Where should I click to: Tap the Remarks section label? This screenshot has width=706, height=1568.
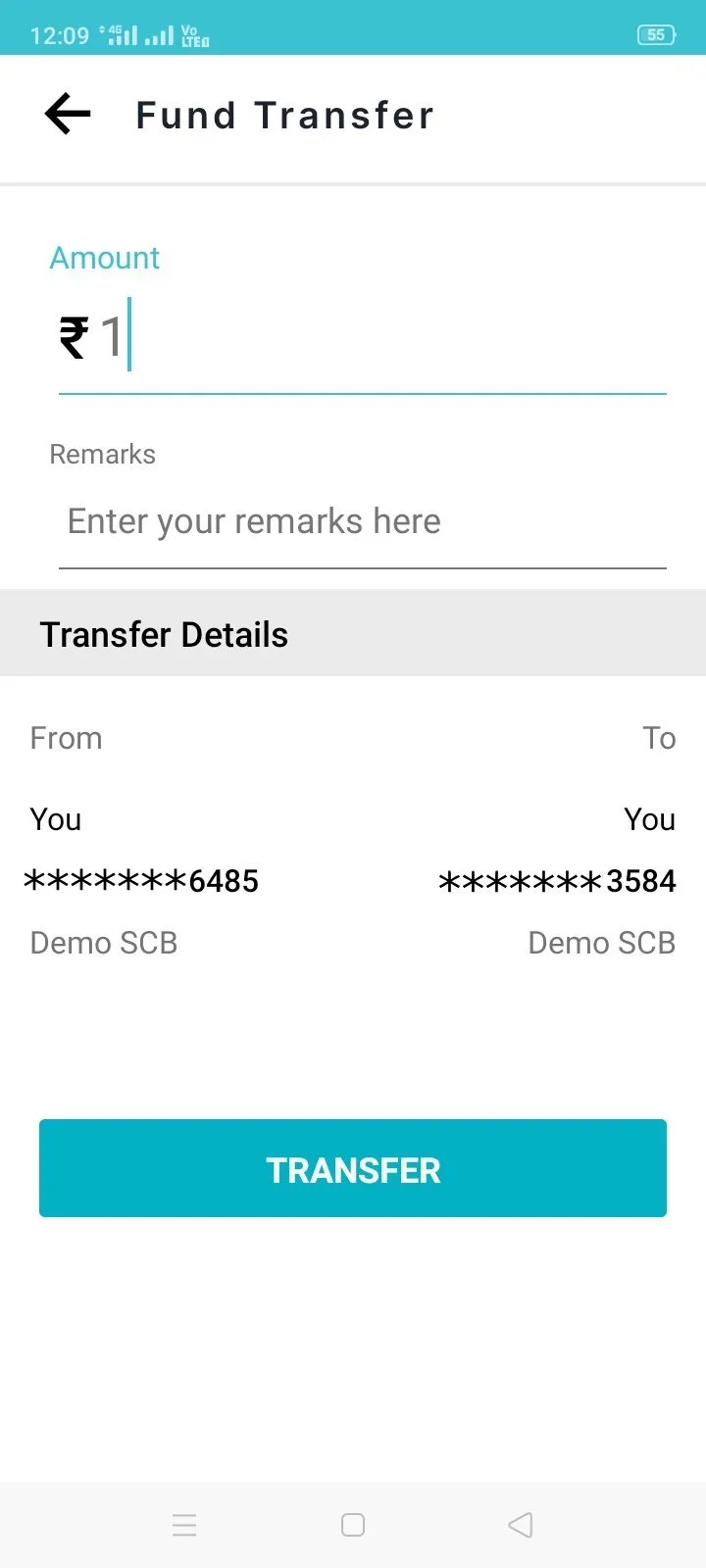pyautogui.click(x=102, y=454)
